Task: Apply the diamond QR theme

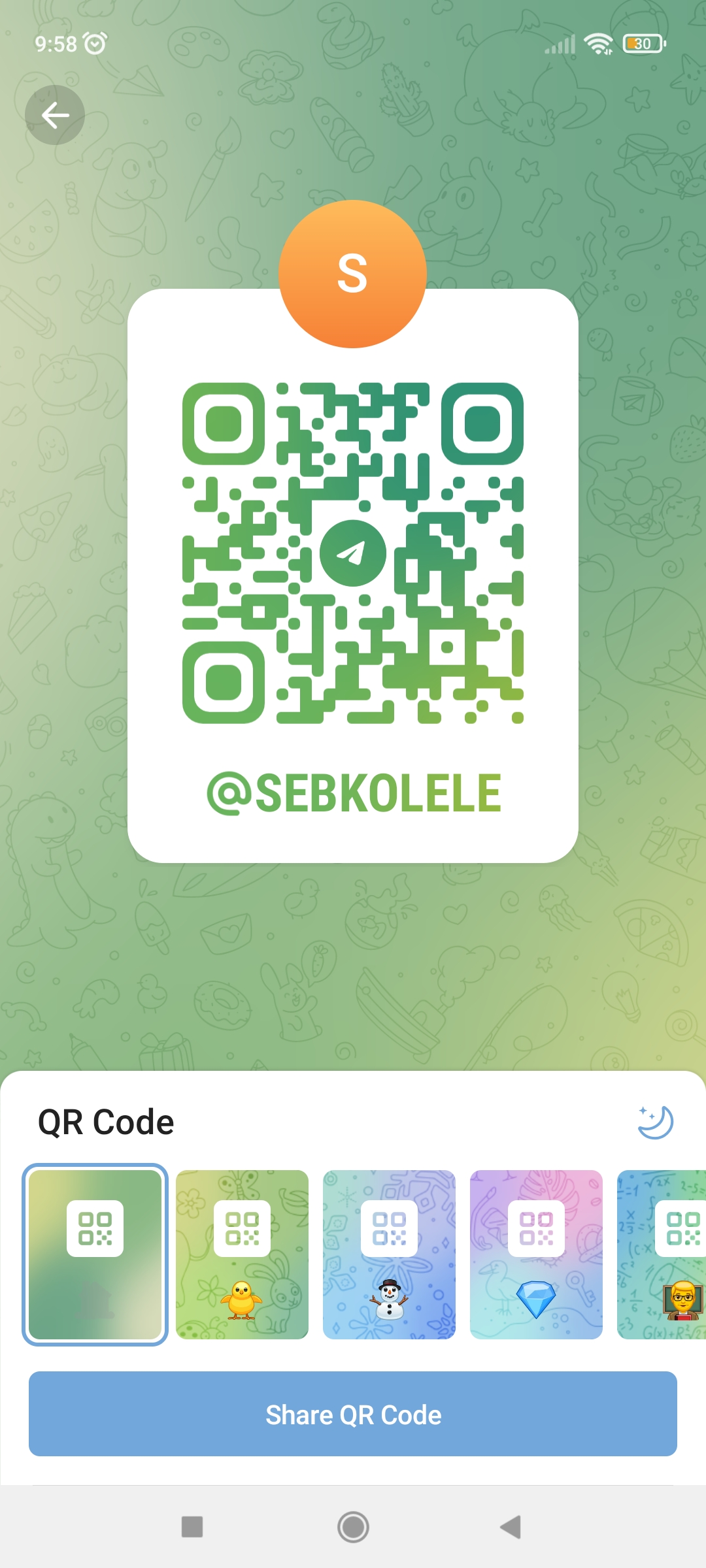Action: point(536,1254)
